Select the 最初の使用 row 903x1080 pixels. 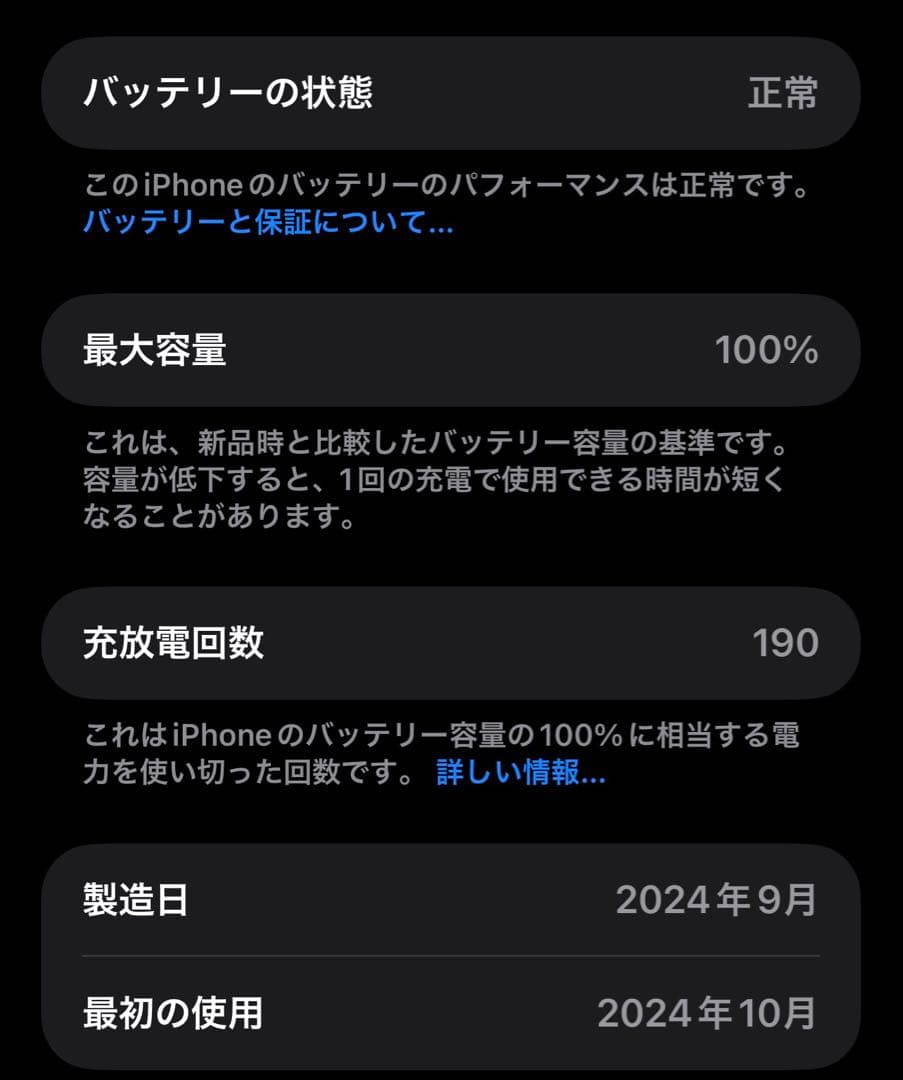coord(451,1013)
